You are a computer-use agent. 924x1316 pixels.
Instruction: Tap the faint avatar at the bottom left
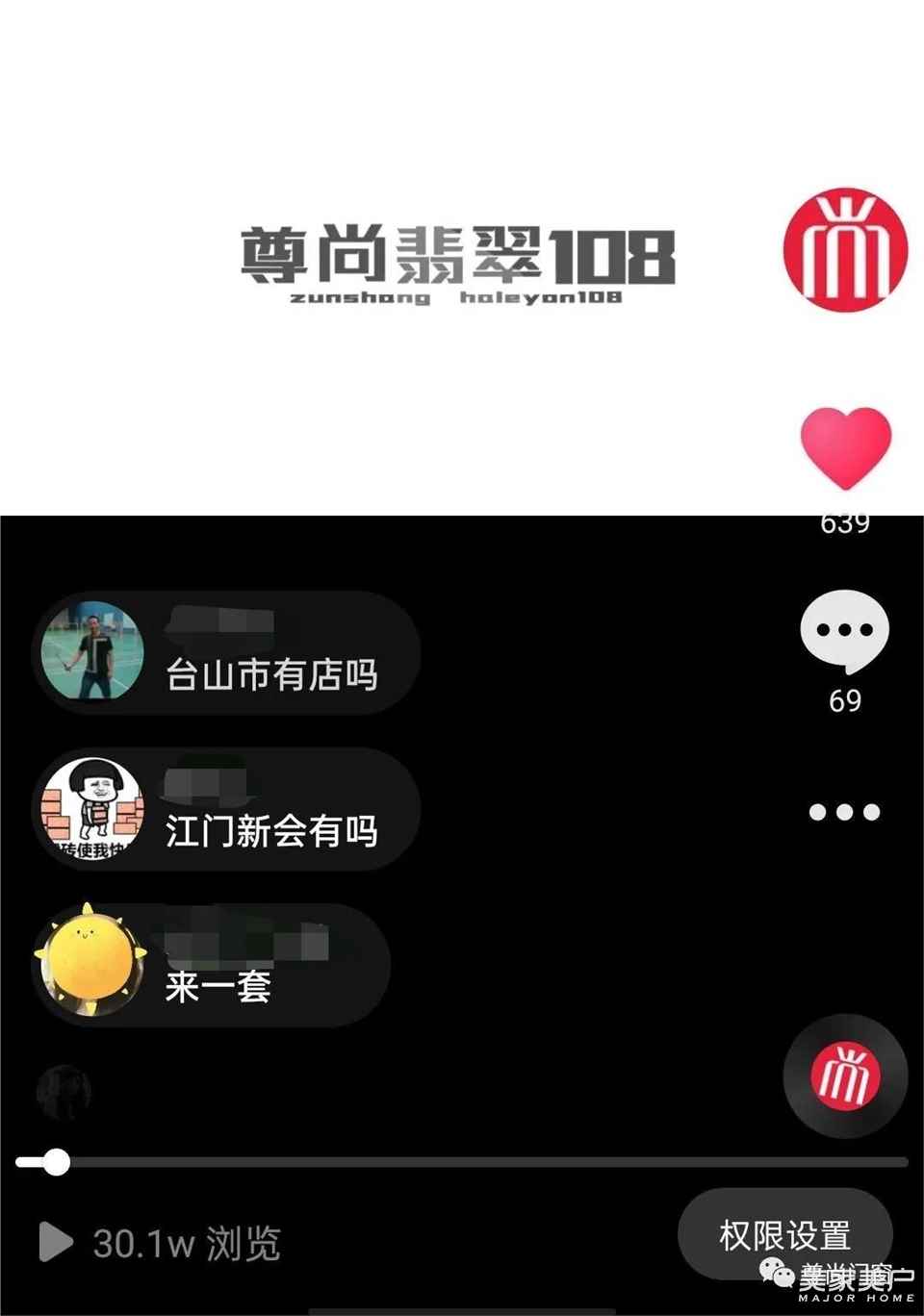click(65, 1092)
